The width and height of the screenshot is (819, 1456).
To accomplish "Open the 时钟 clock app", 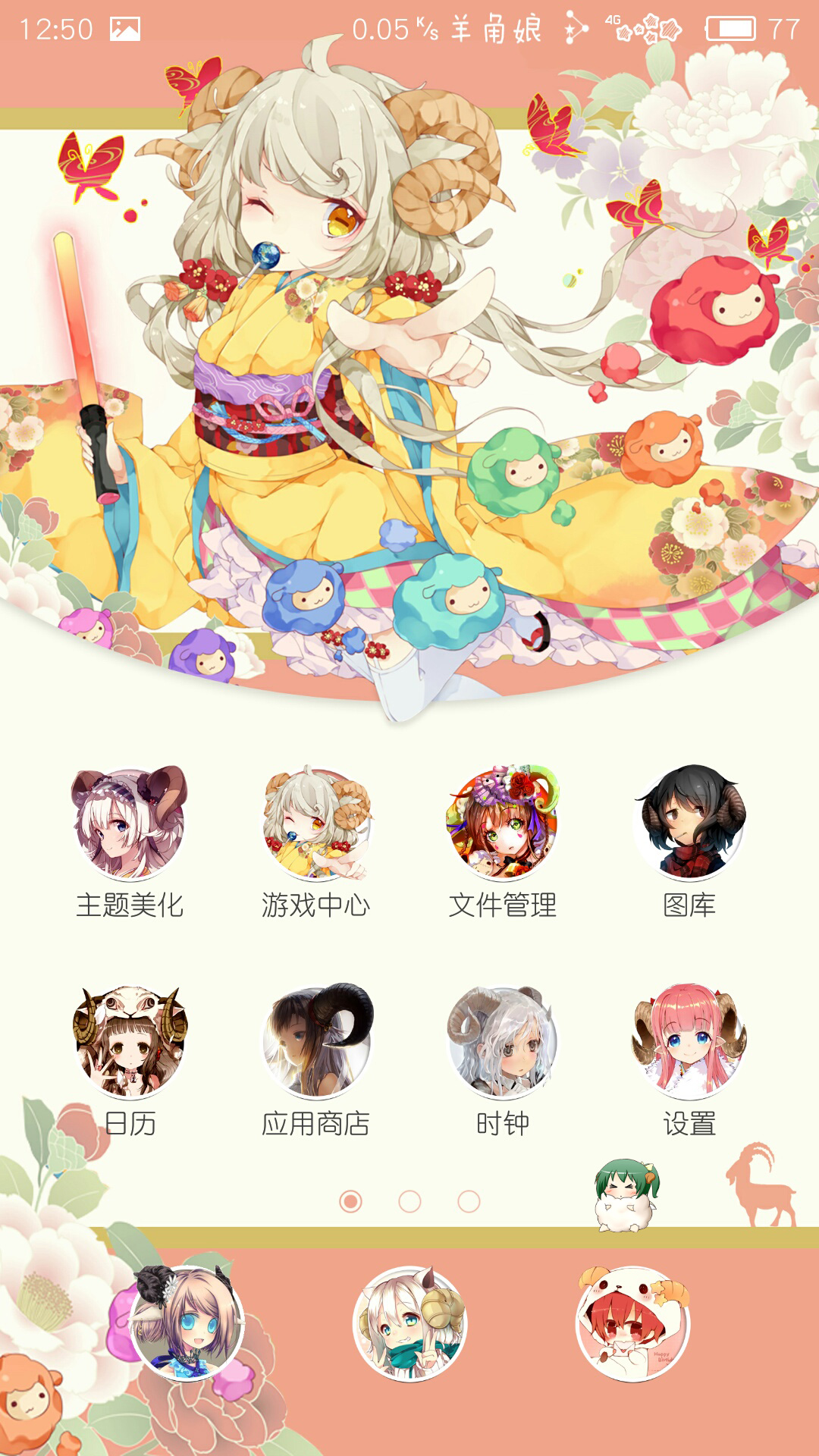I will (x=502, y=1043).
